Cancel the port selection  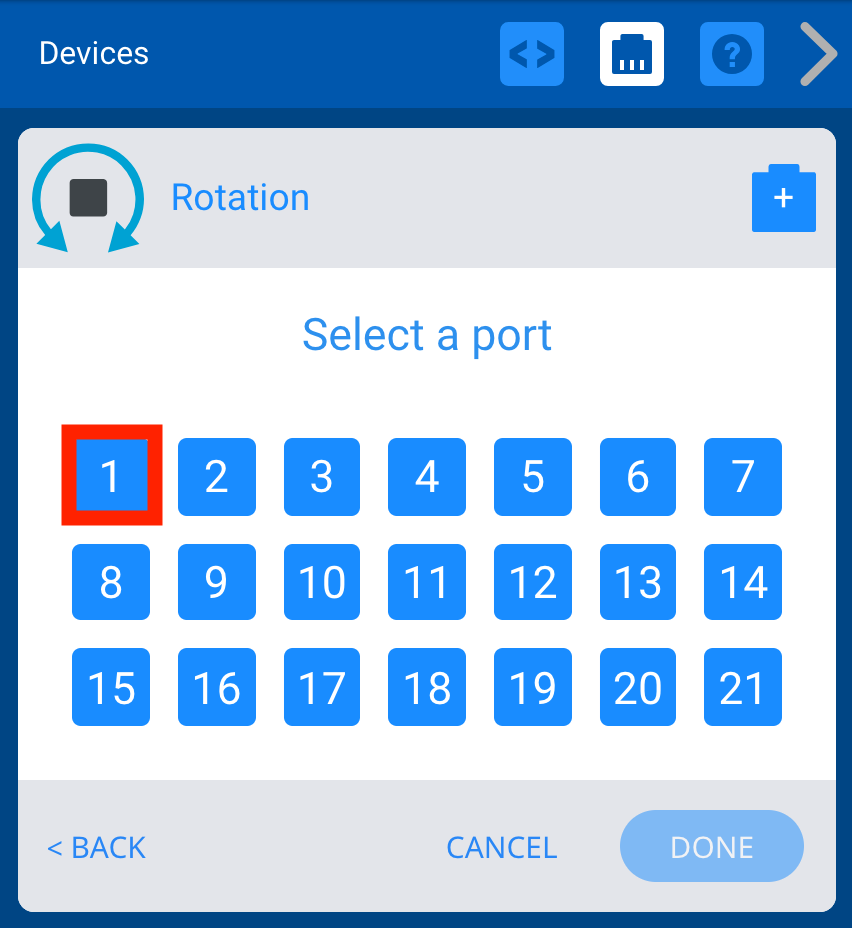501,847
